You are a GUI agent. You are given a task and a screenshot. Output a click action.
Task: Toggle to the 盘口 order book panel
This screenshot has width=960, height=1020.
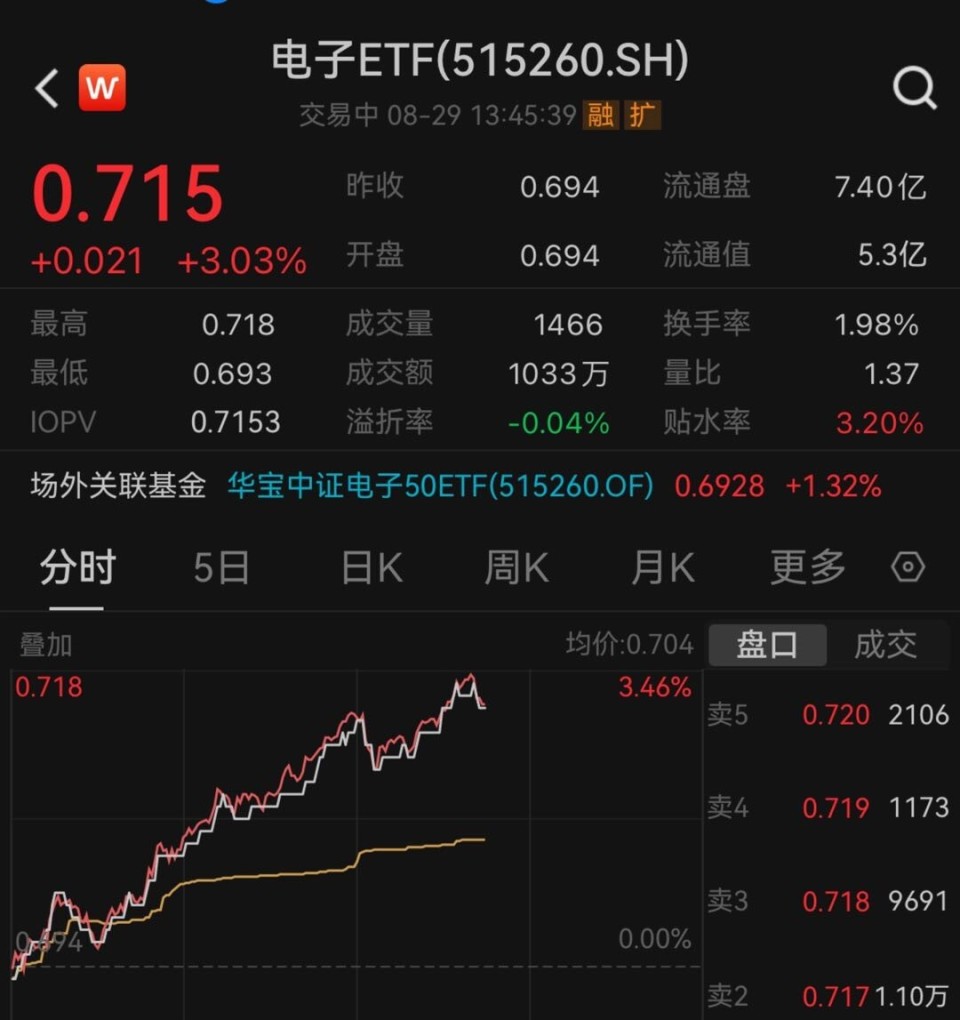point(768,645)
